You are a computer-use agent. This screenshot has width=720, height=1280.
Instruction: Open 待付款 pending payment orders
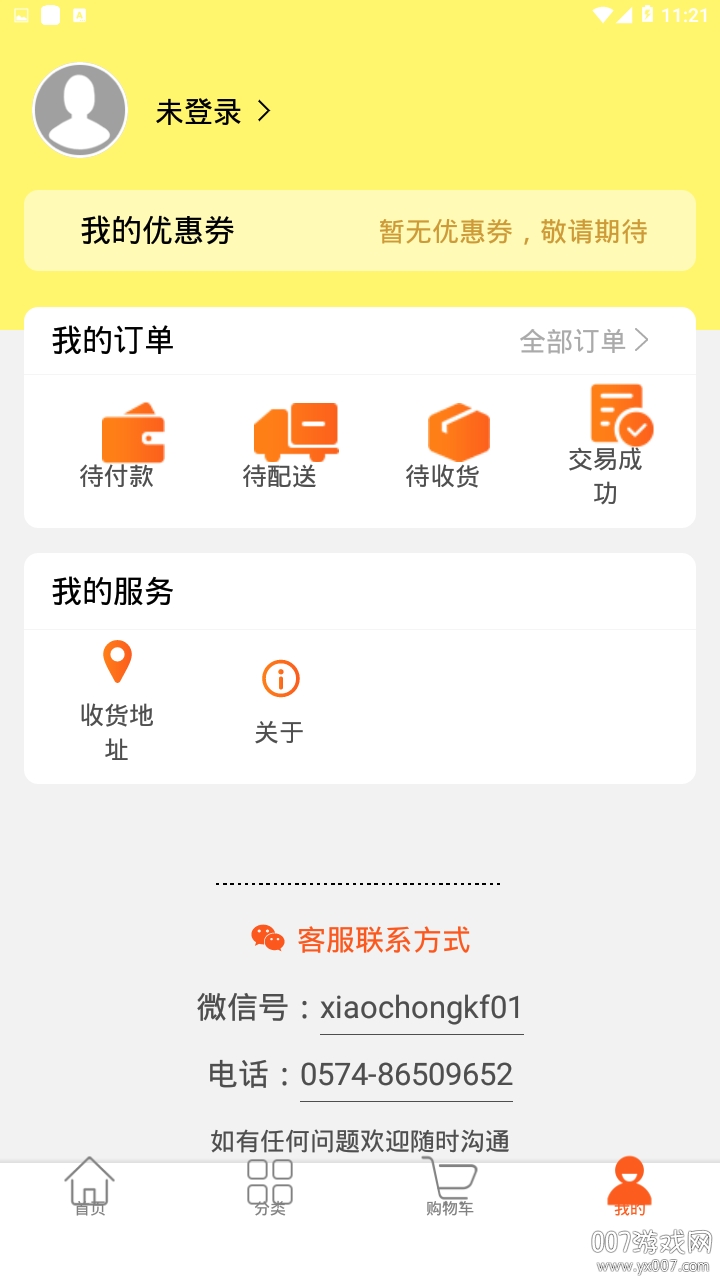click(x=118, y=446)
